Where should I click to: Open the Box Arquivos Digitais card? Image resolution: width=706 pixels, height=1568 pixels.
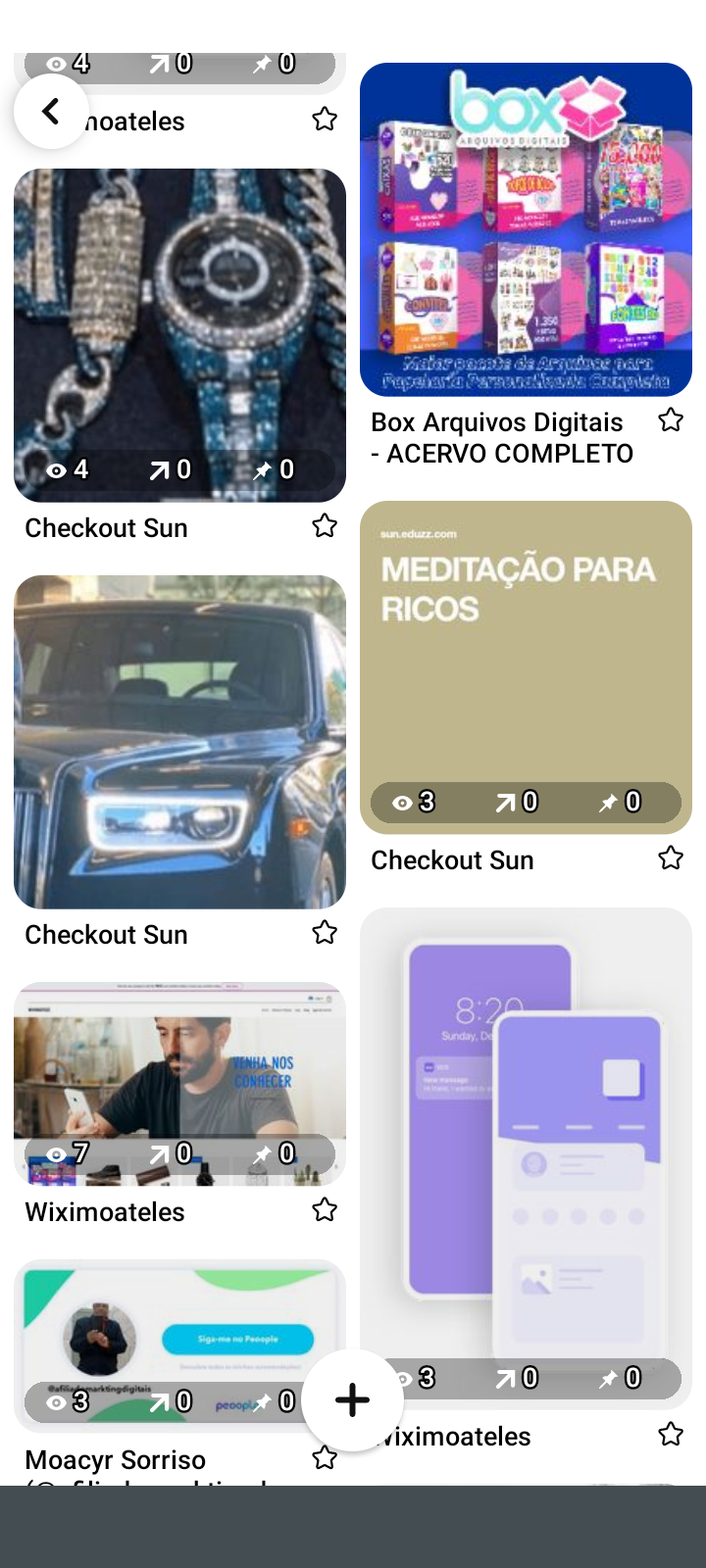coord(526,229)
